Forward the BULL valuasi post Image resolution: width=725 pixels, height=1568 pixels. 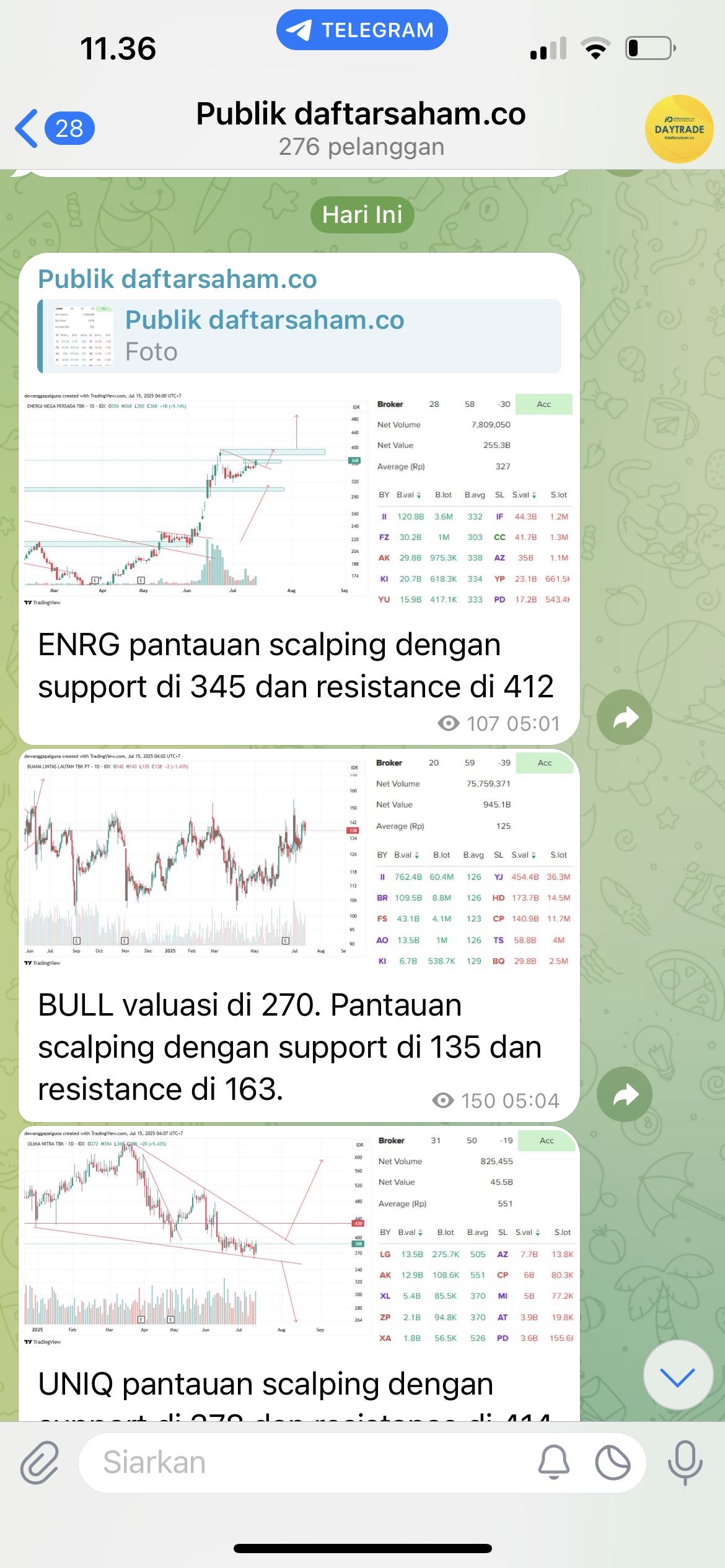click(625, 1094)
